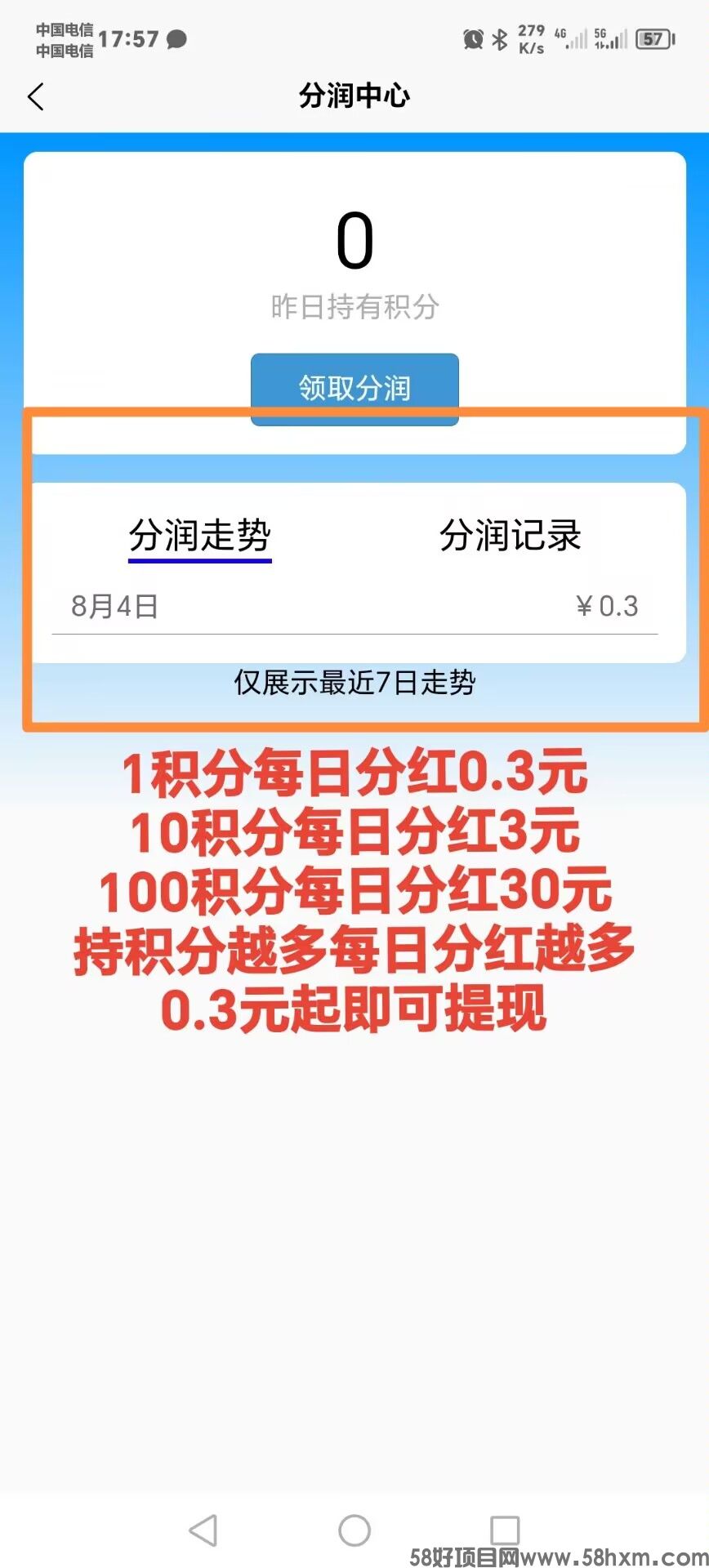Viewport: 709px width, 1568px height.
Task: Tap the 领取分润 button
Action: pos(354,387)
